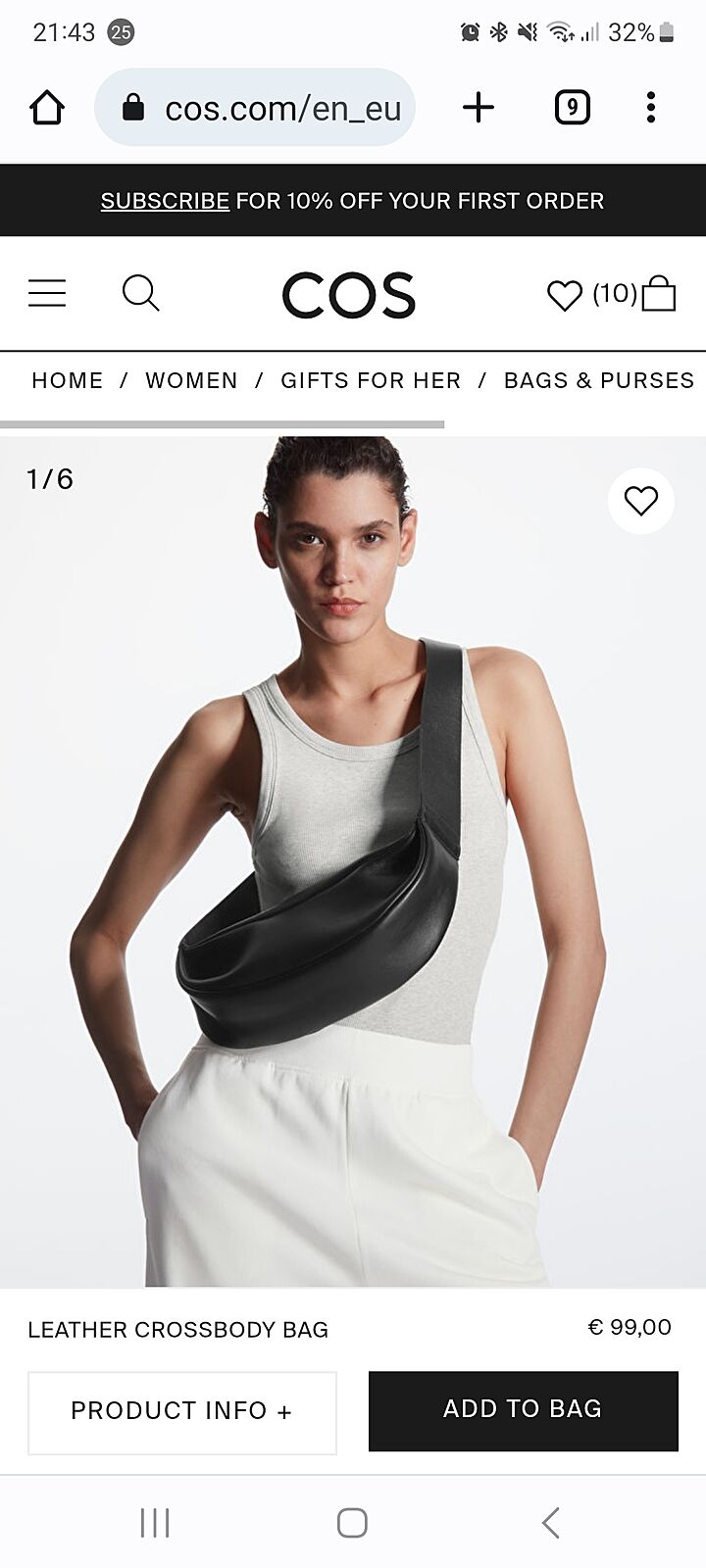Open the tab switcher showing 9 tabs
Image resolution: width=706 pixels, height=1568 pixels.
573,107
